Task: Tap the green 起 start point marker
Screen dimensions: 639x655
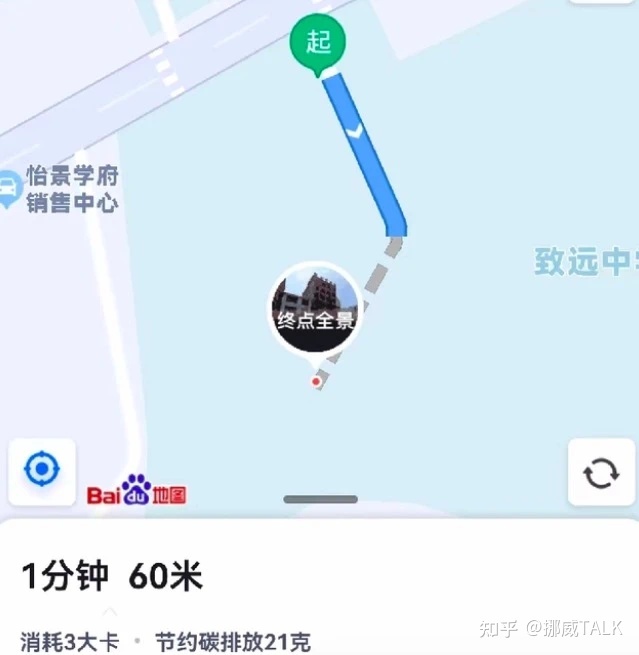Action: [x=318, y=45]
